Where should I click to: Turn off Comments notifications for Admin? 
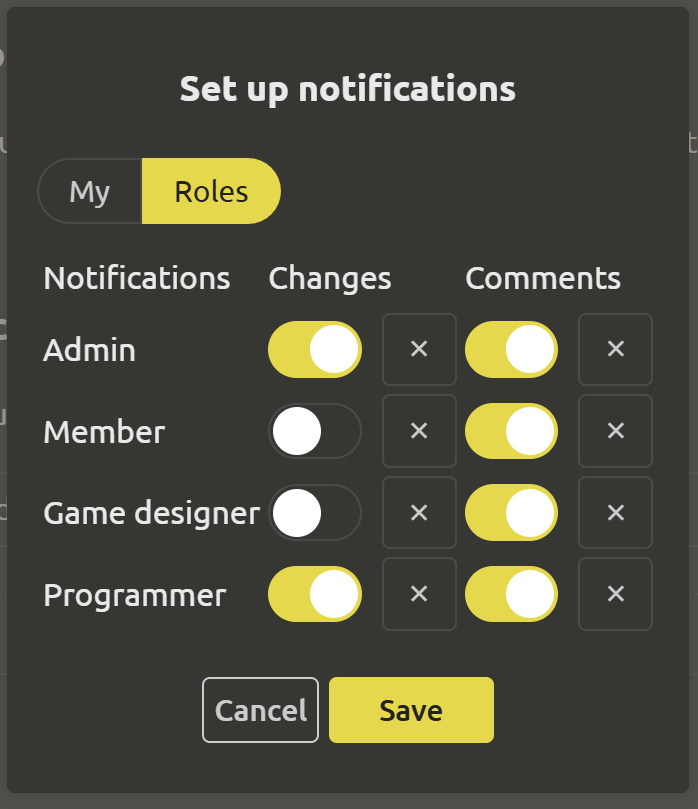click(511, 349)
